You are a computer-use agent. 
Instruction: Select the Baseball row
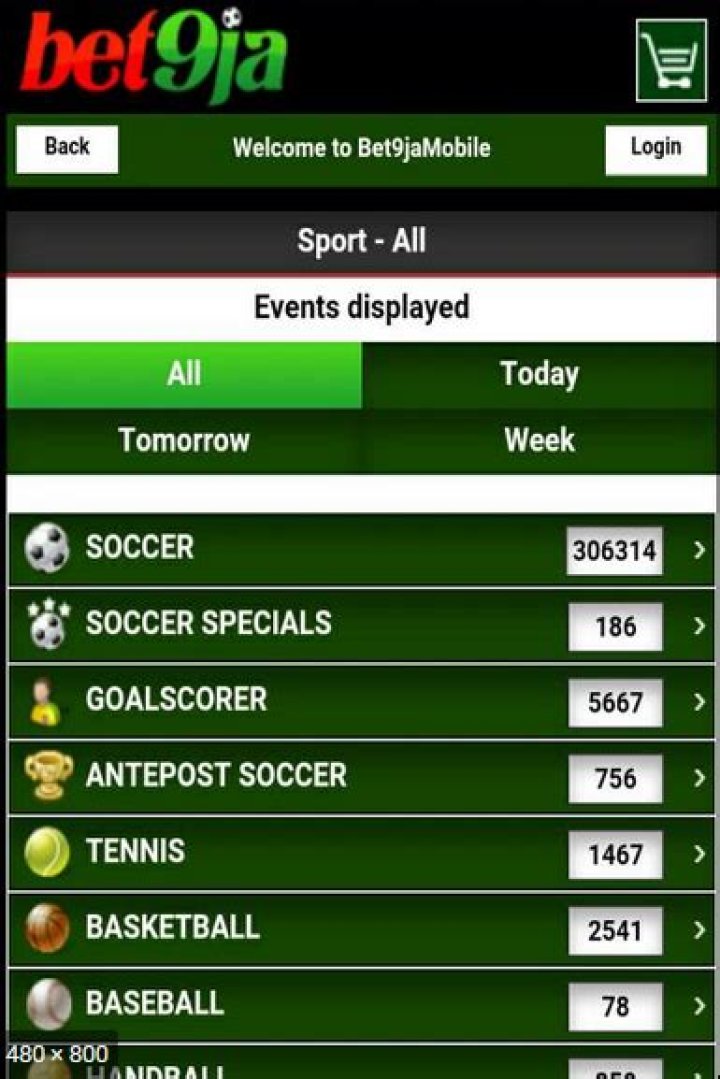(360, 1005)
